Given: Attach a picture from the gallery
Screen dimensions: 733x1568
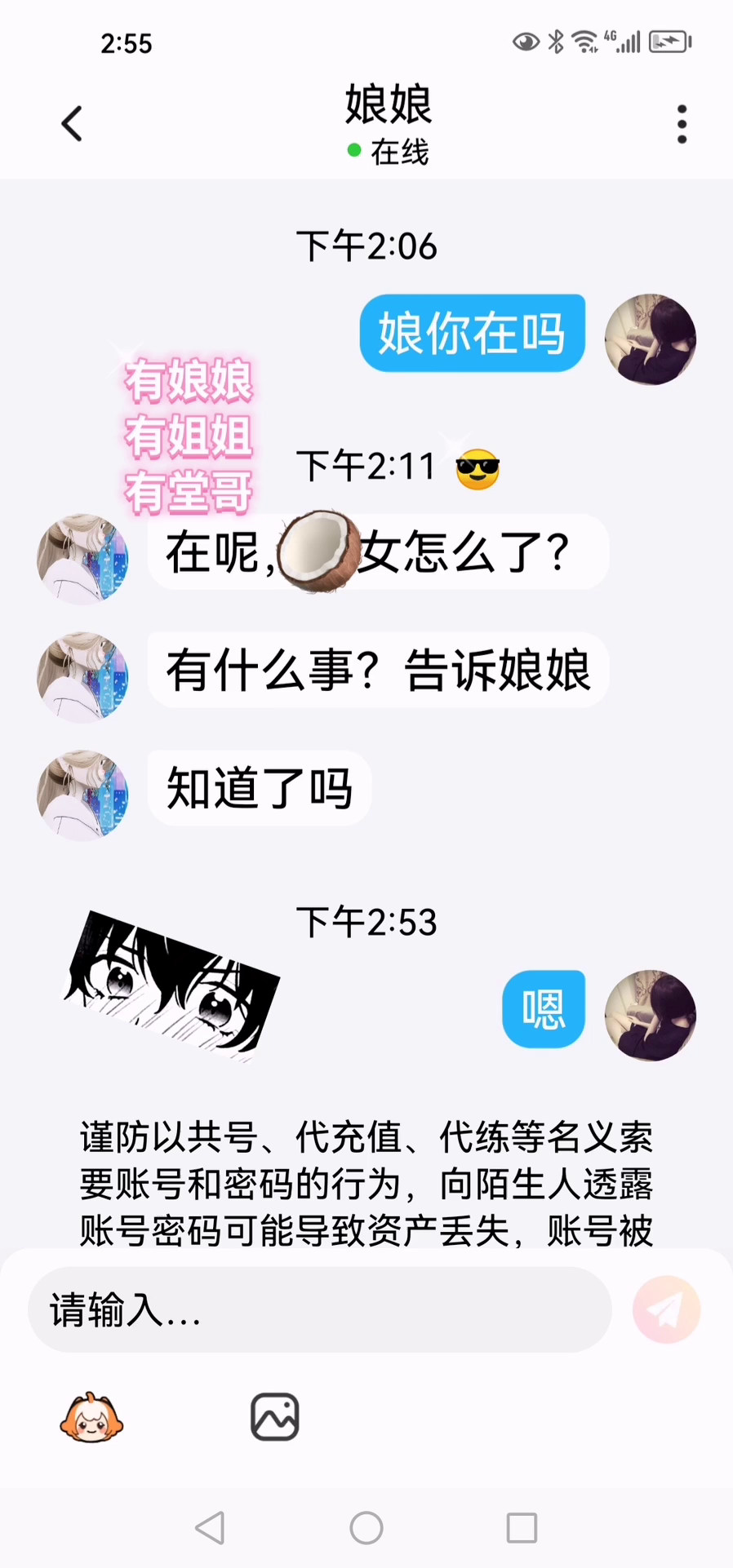Looking at the screenshot, I should [274, 1417].
